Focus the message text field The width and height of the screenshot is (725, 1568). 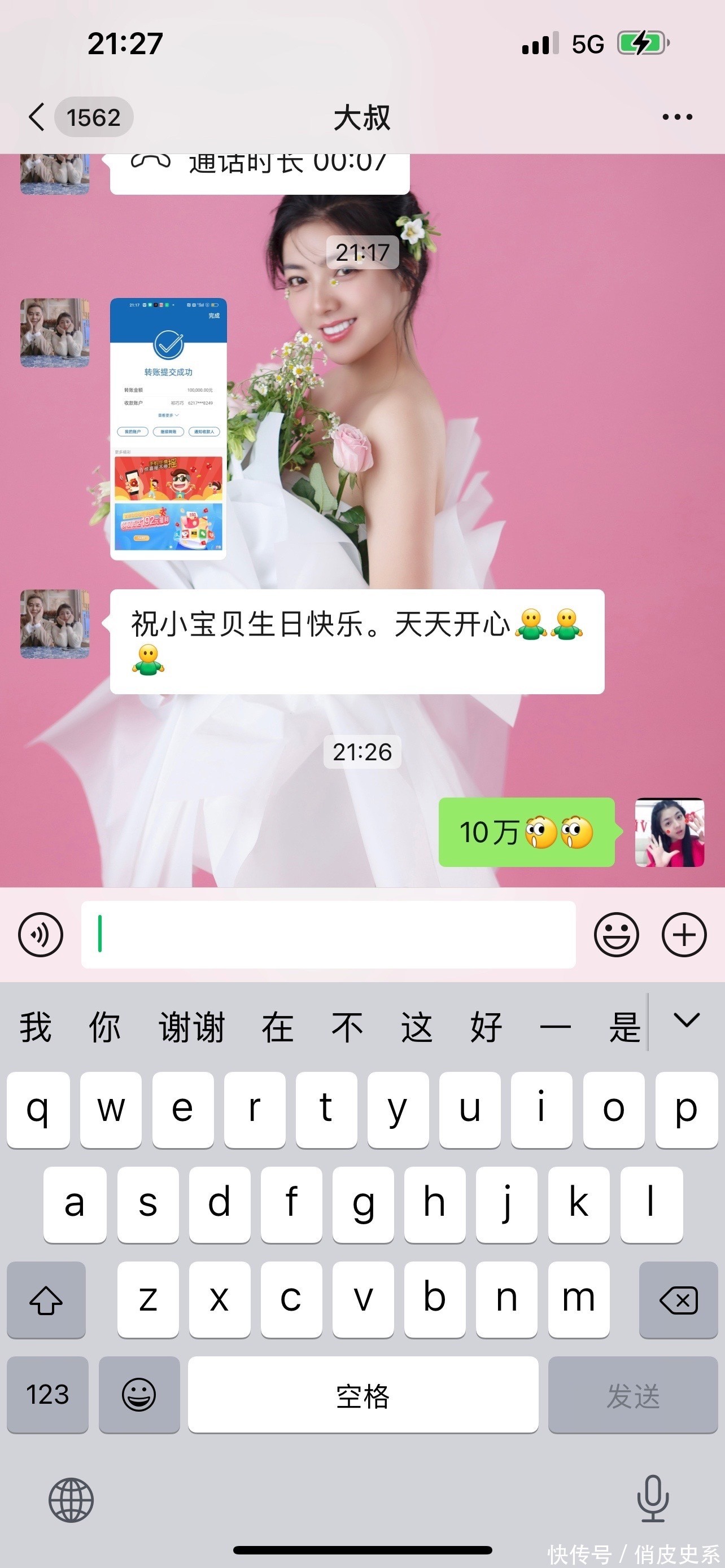329,934
